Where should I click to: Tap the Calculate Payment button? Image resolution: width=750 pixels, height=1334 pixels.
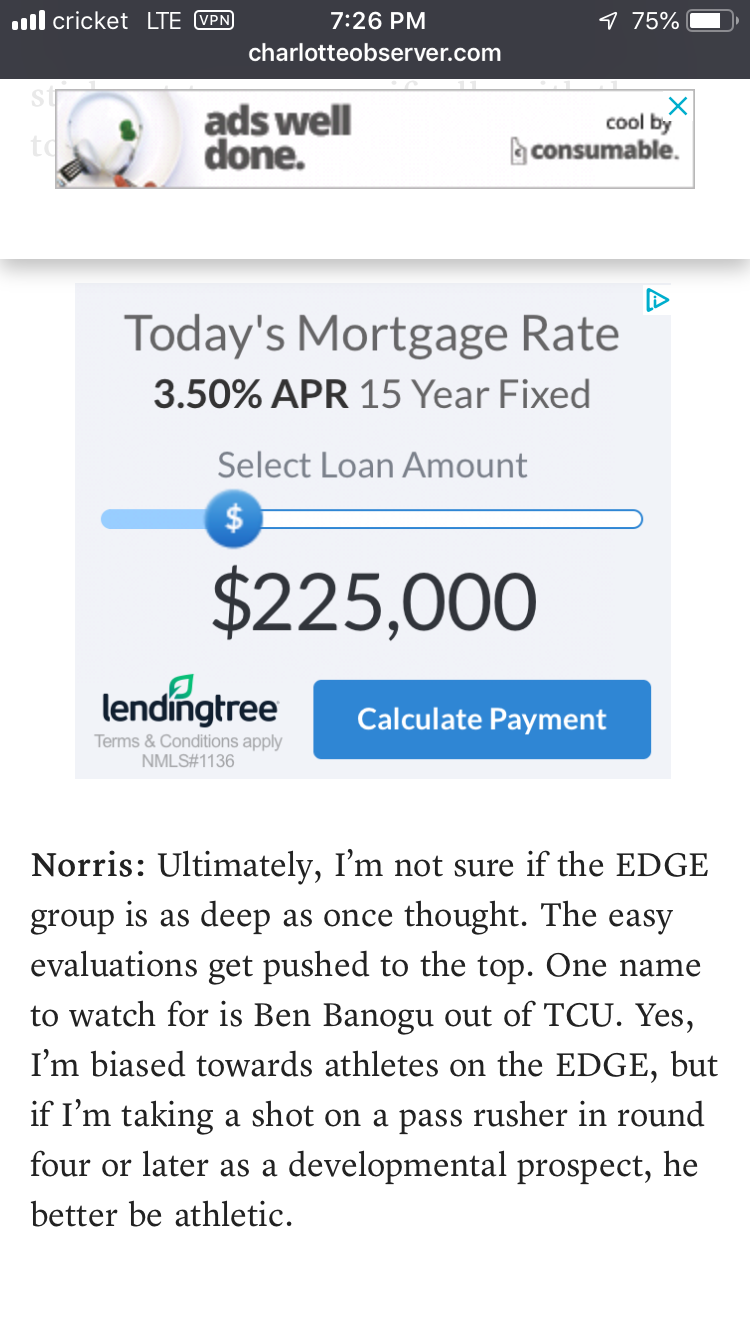[x=482, y=719]
